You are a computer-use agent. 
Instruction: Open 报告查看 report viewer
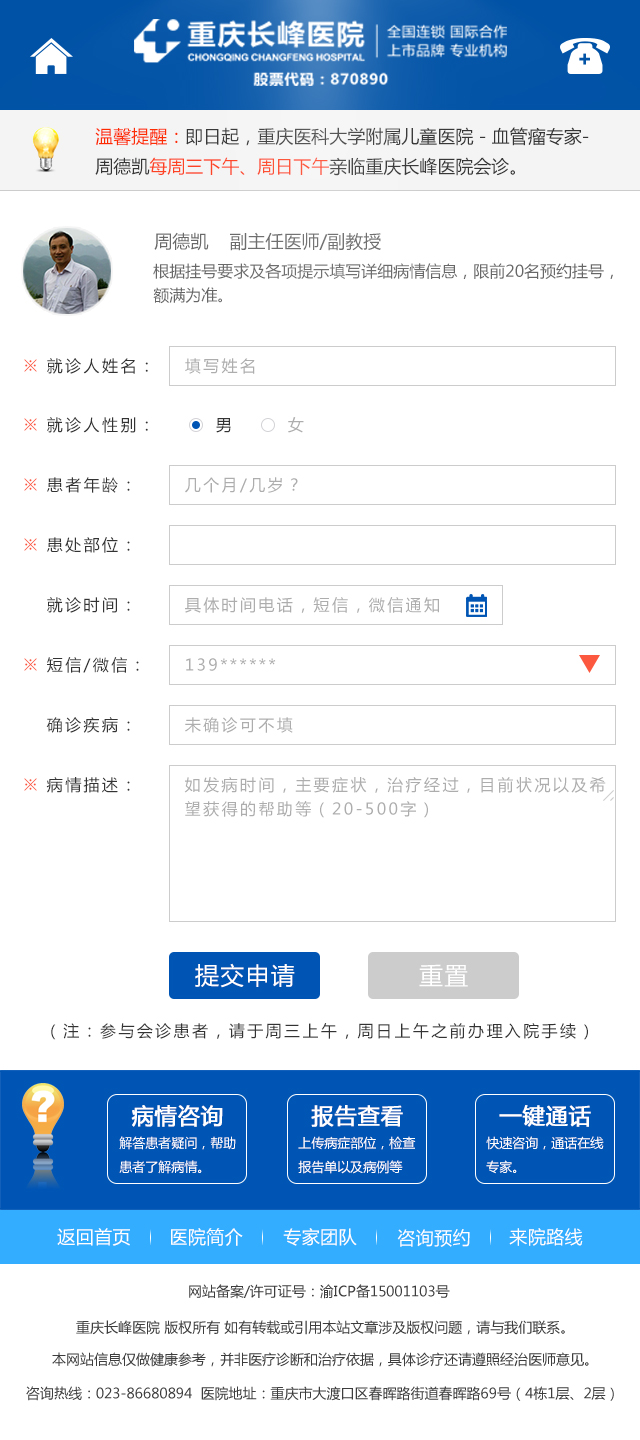coord(357,1139)
